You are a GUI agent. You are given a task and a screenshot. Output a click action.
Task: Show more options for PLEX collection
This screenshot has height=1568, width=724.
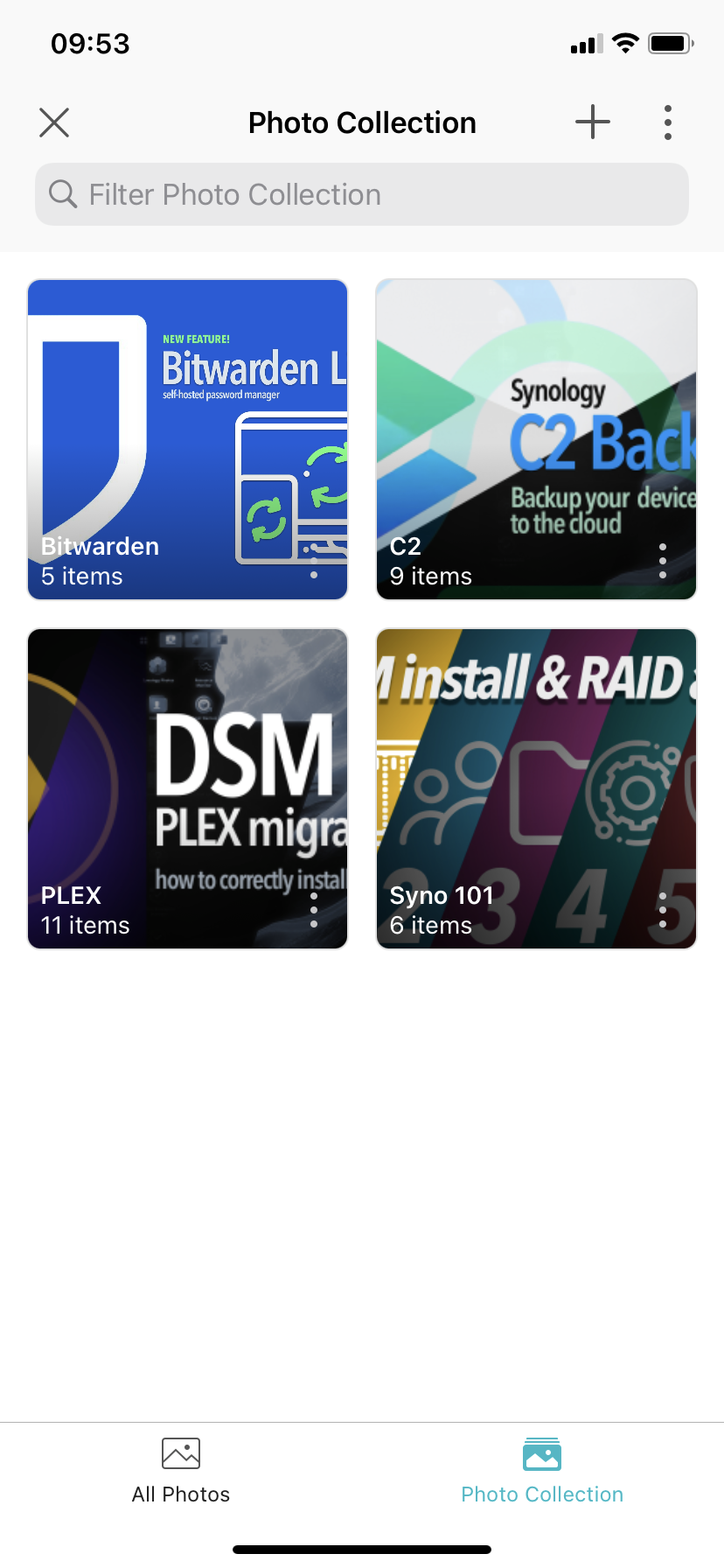[x=314, y=910]
